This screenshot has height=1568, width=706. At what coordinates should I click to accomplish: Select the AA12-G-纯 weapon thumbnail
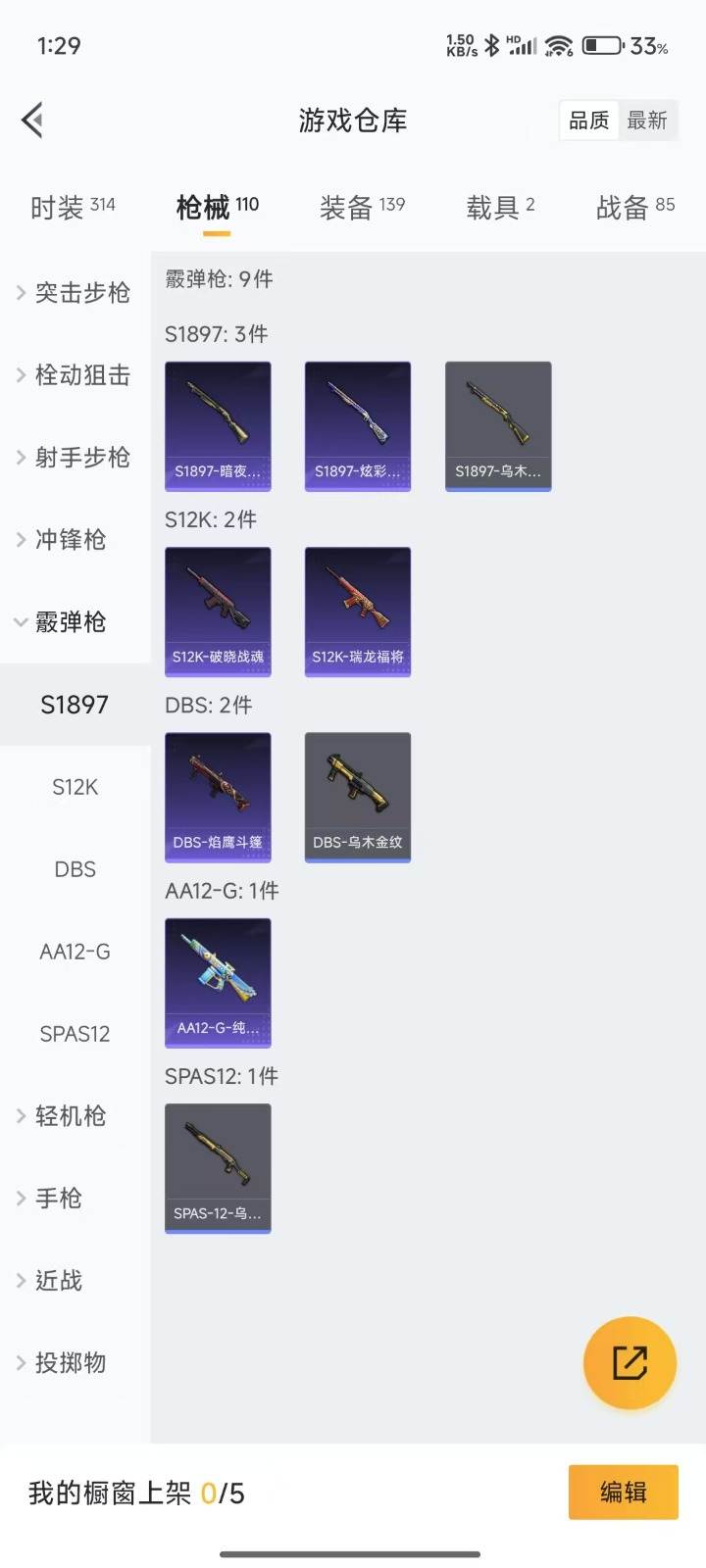(218, 982)
